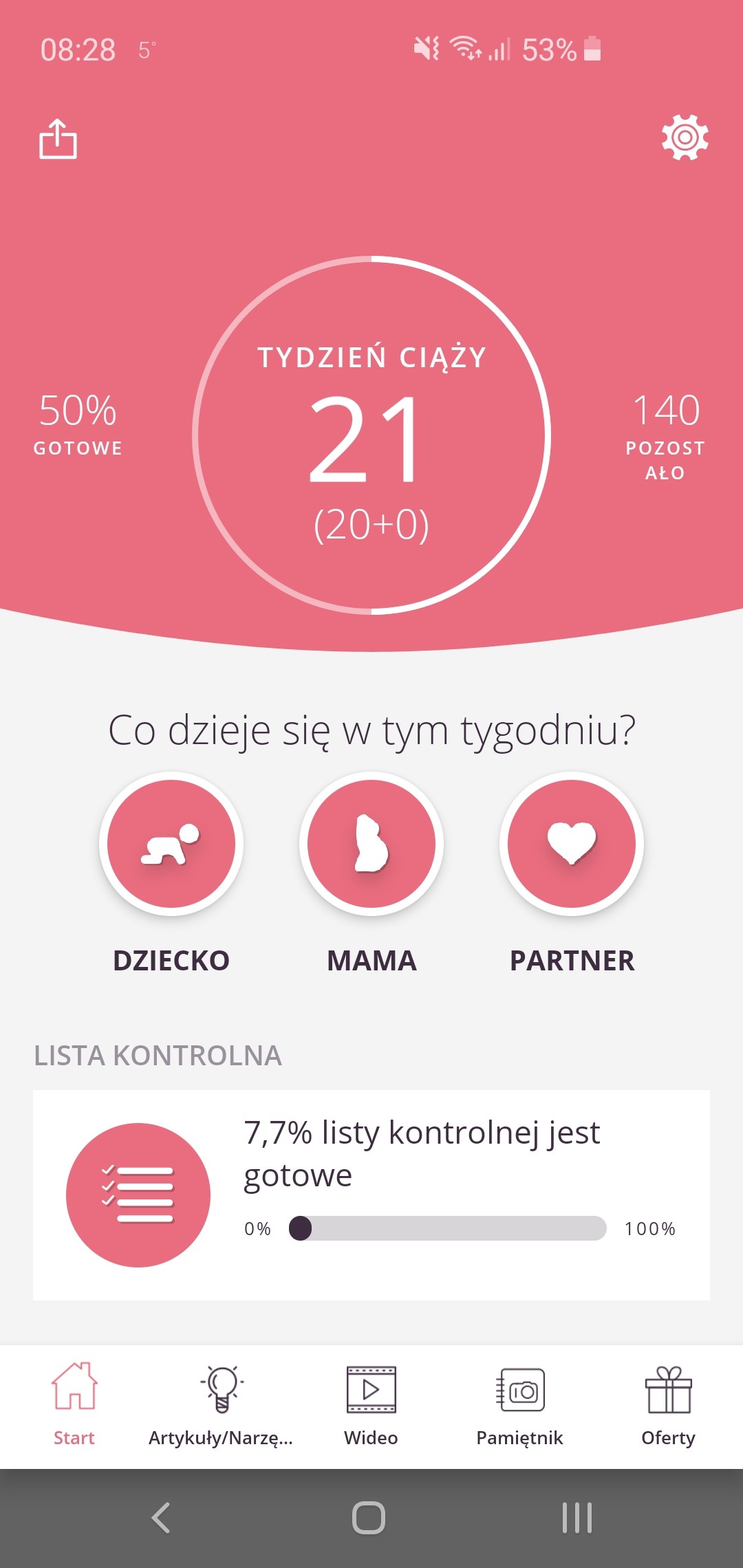Tap the system home button

[x=369, y=1518]
